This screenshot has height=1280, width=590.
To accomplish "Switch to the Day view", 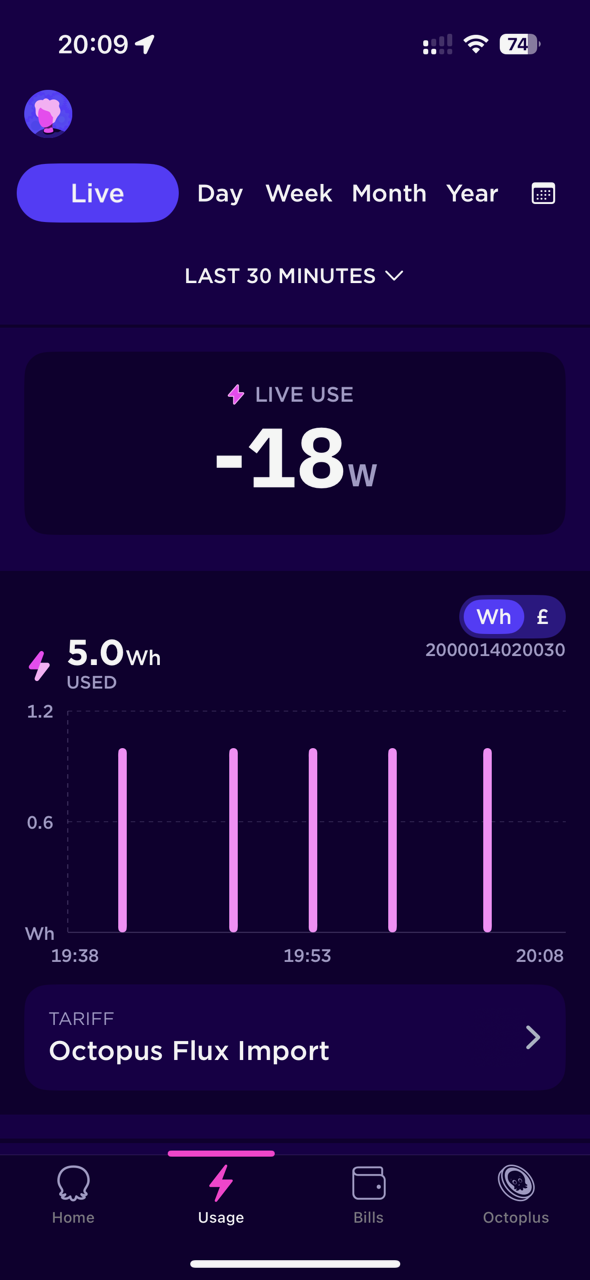I will pyautogui.click(x=220, y=193).
